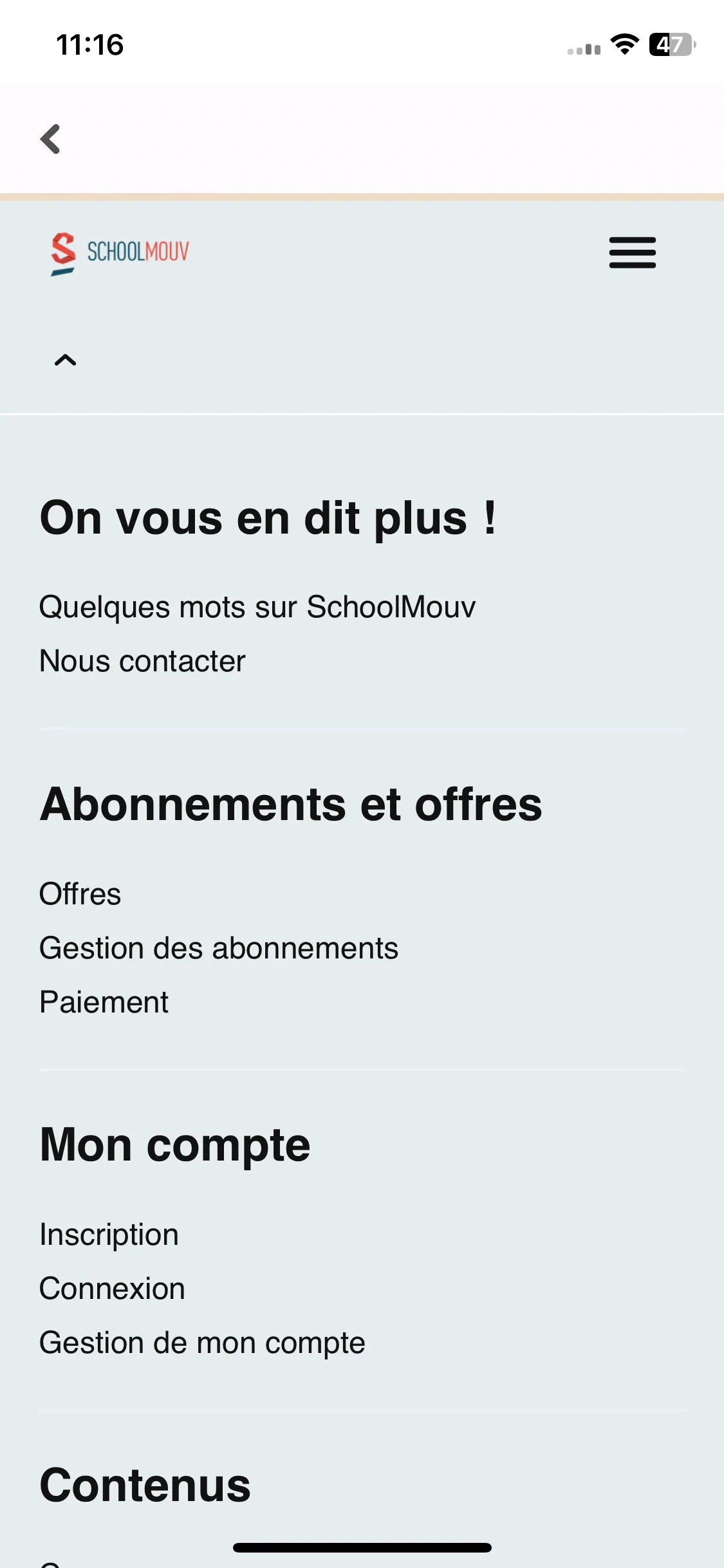Viewport: 724px width, 1568px height.
Task: Open Gestion des abonnements
Action: pyautogui.click(x=219, y=948)
